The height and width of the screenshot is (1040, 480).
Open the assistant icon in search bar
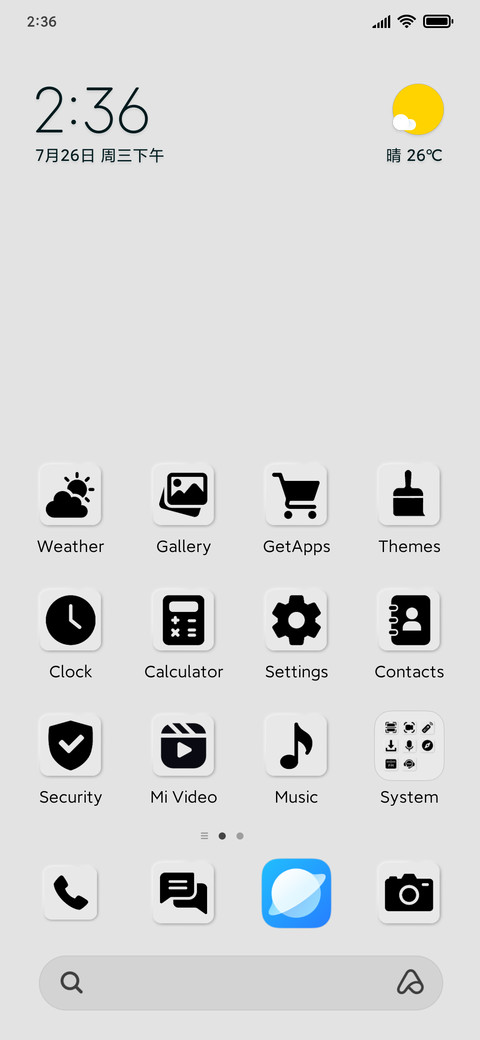410,982
